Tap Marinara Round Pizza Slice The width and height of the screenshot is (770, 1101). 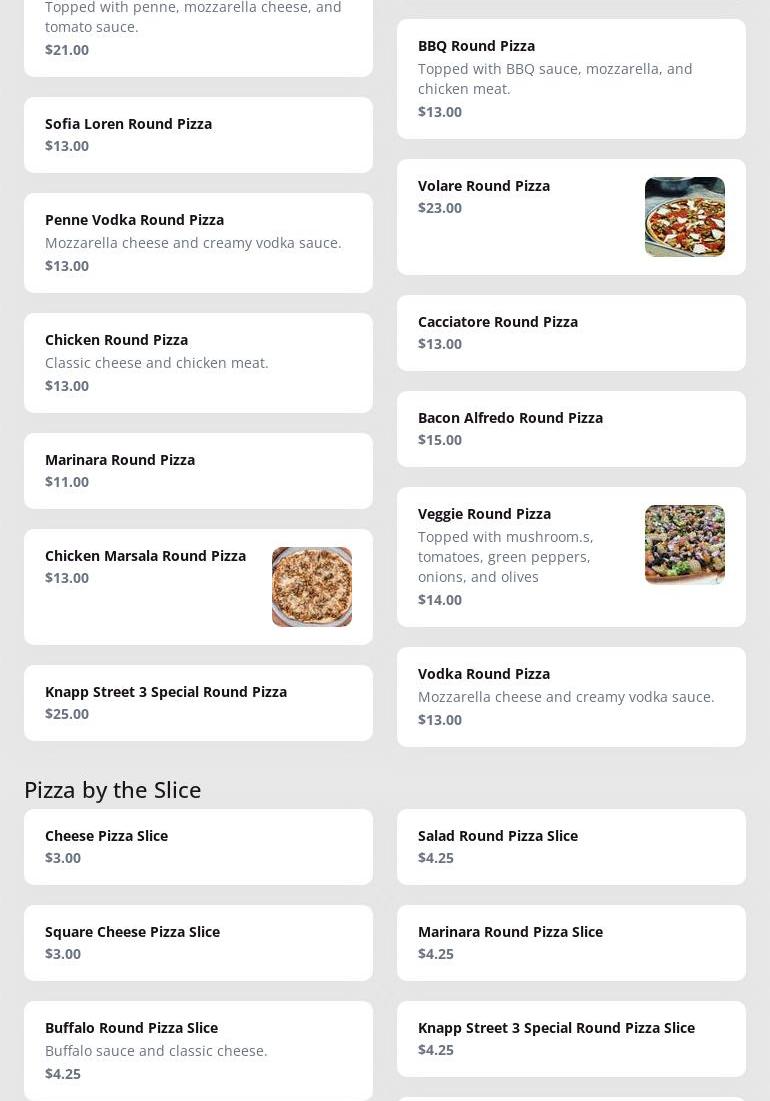coord(571,943)
